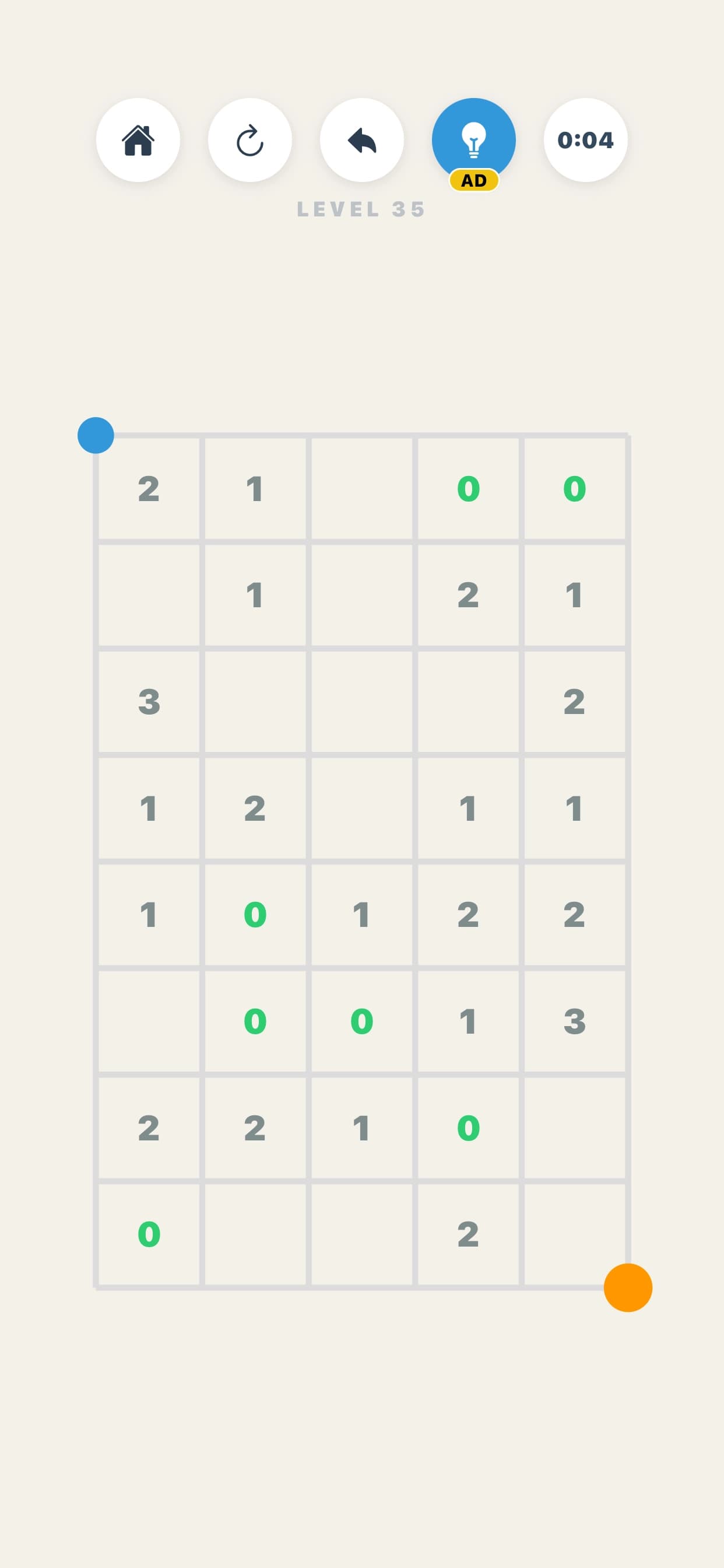Click the Home icon

[x=140, y=140]
